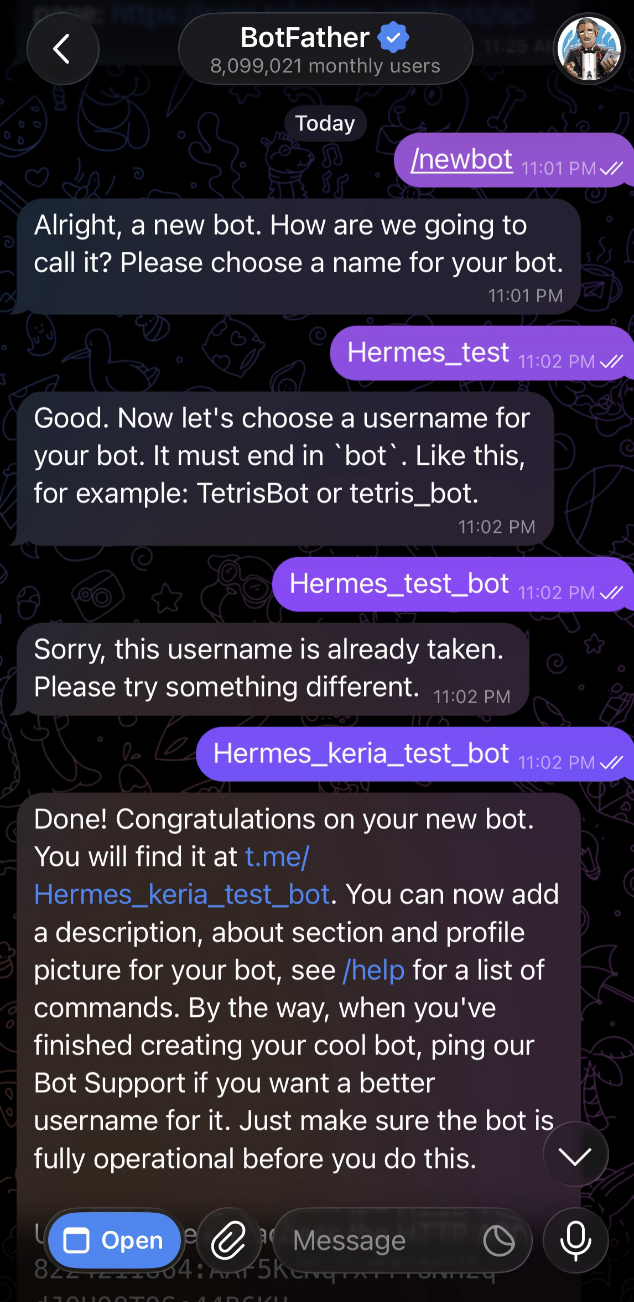634x1302 pixels.
Task: Tap the blue Open button
Action: point(113,1241)
